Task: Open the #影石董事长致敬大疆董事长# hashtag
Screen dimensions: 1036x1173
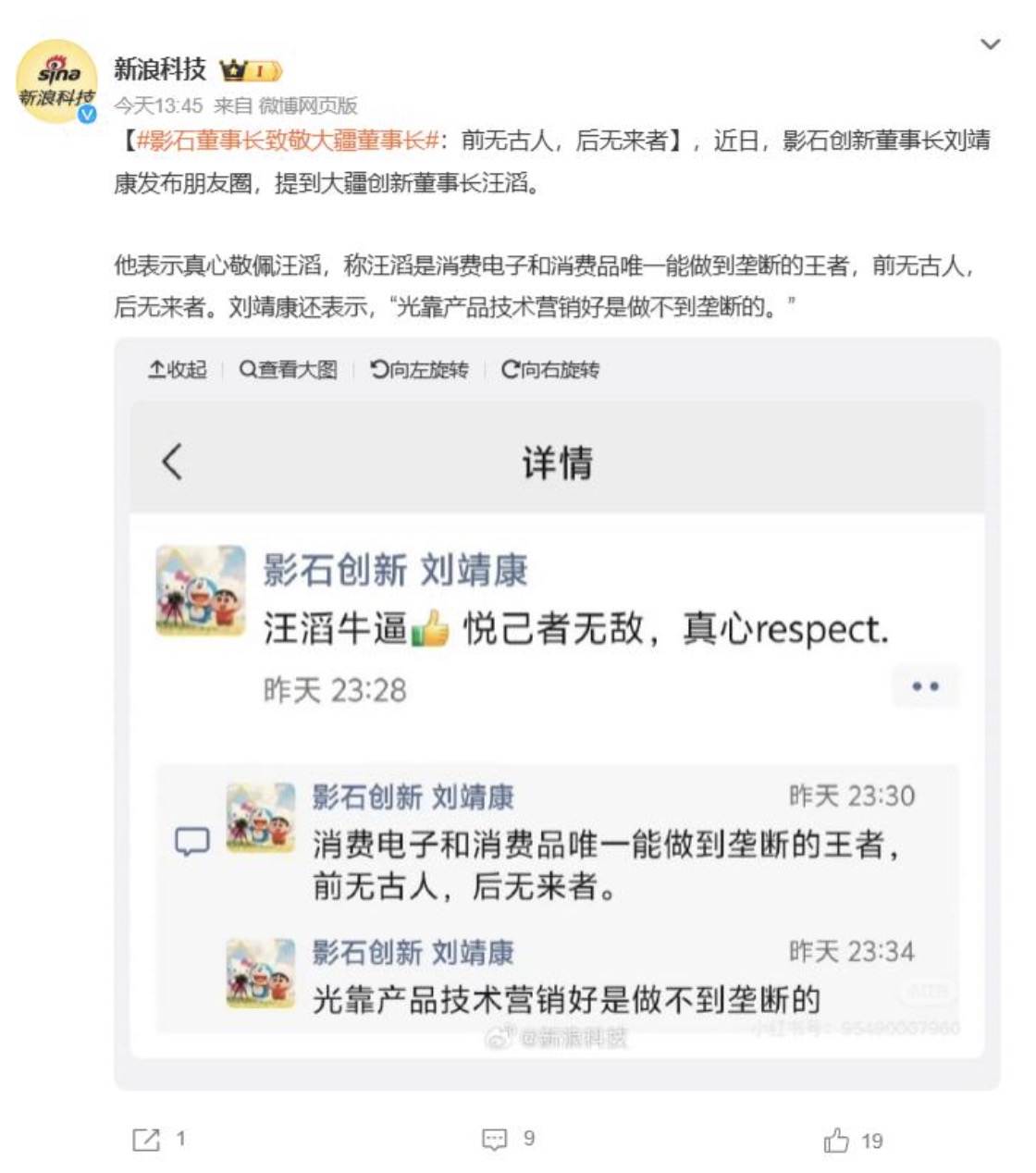Action: click(287, 141)
